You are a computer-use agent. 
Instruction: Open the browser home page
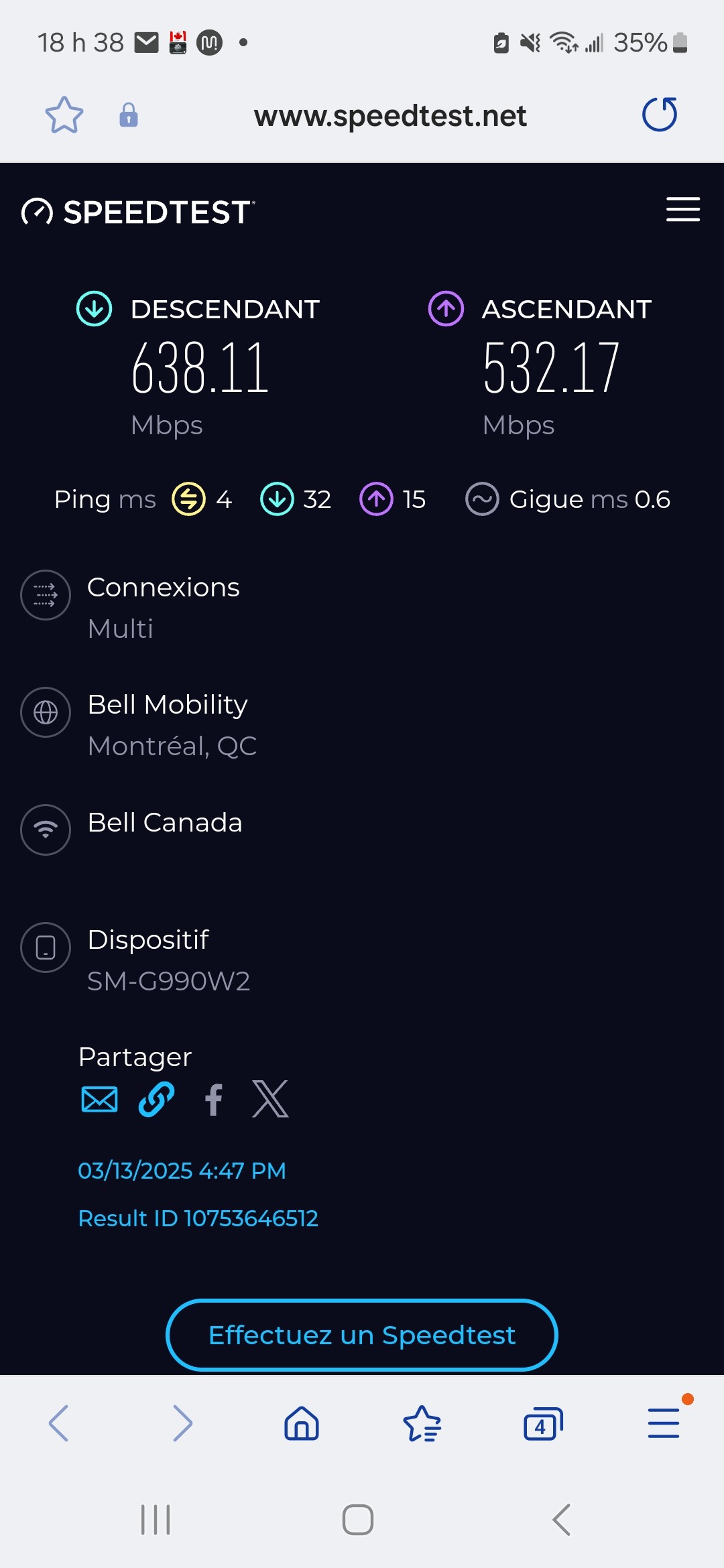click(302, 1423)
